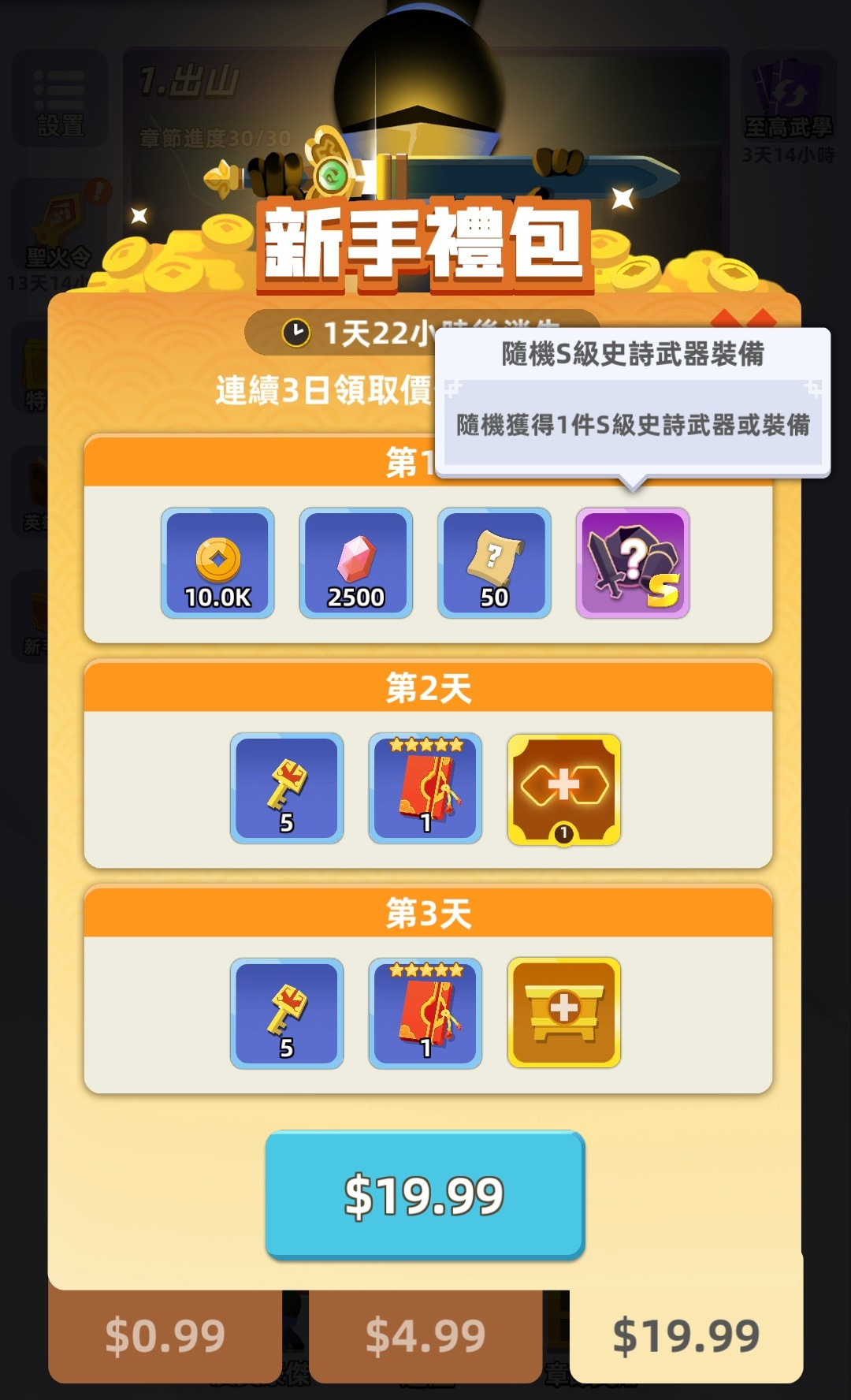View the 5 keys reward in 第3天
This screenshot has width=851, height=1400.
tap(287, 1014)
